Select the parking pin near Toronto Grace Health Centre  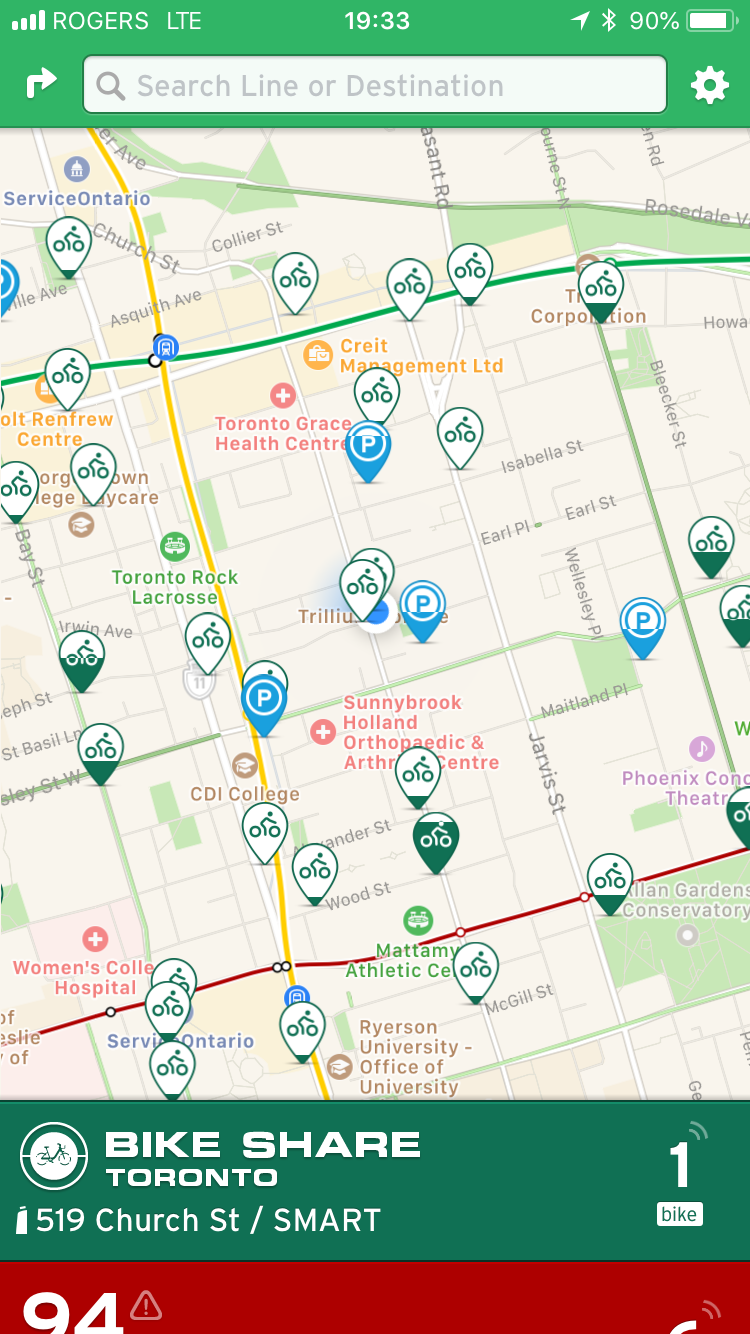[x=368, y=447]
